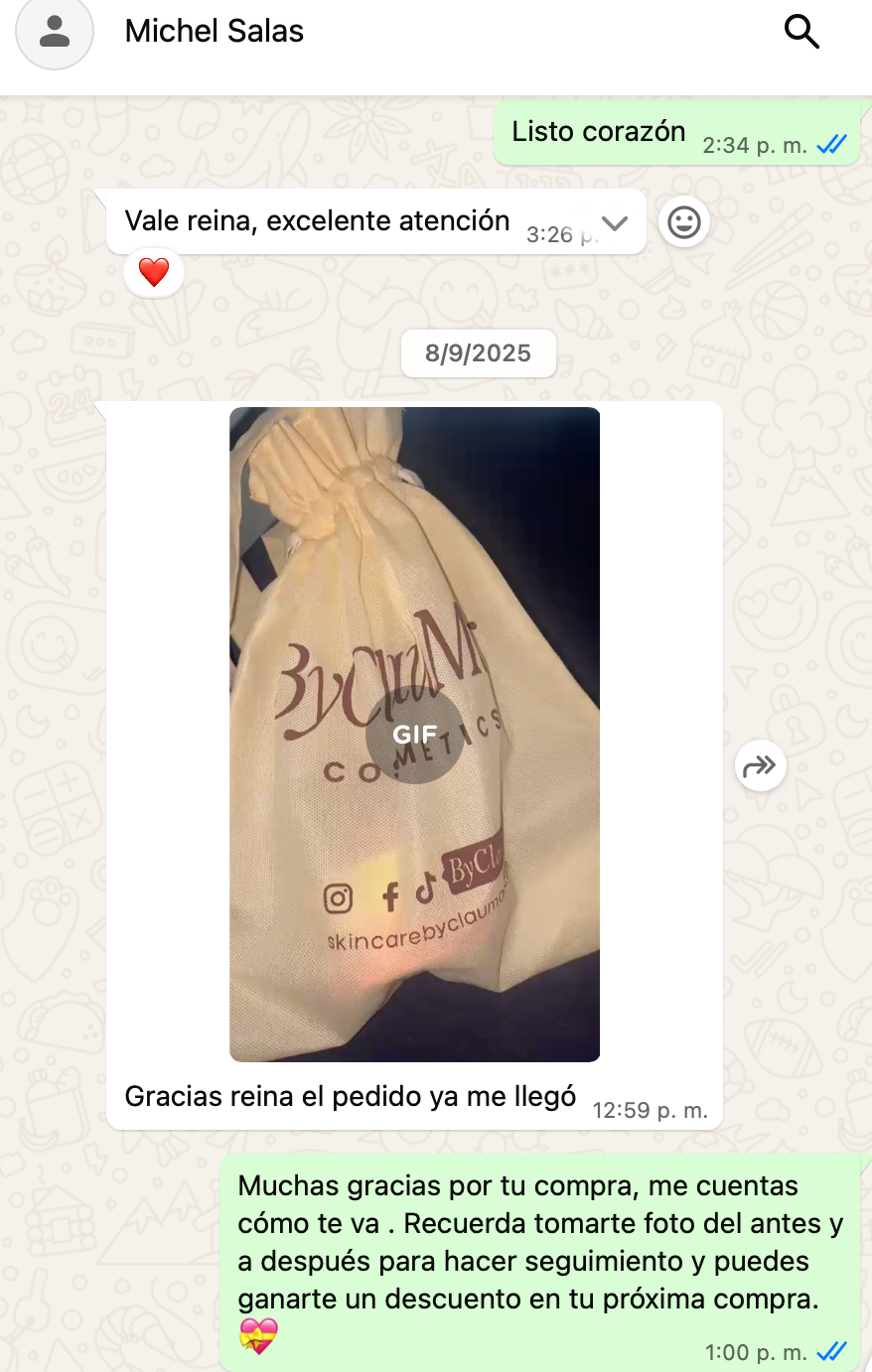Expand message options on 'Vale reina' message
Screen dimensions: 872x1372
615,223
